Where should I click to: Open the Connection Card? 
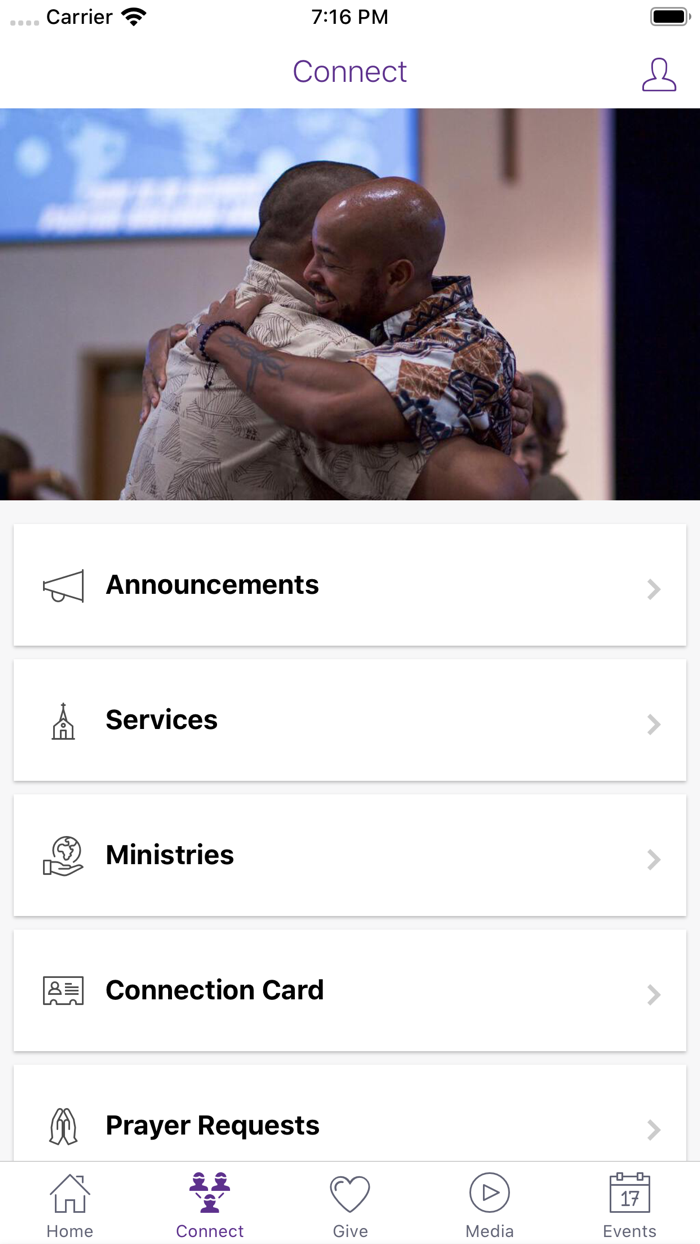coord(350,990)
